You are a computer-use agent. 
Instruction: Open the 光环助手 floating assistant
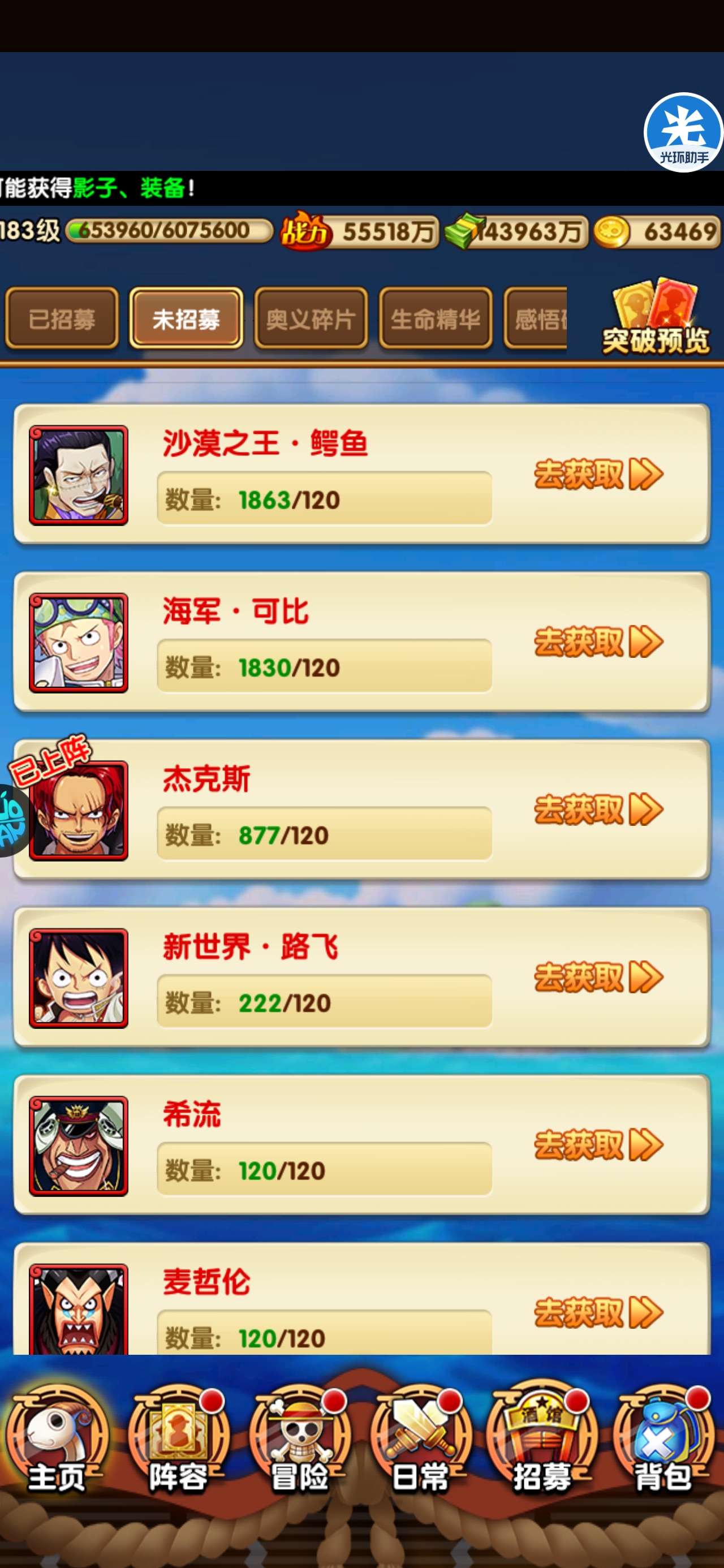pos(683,133)
